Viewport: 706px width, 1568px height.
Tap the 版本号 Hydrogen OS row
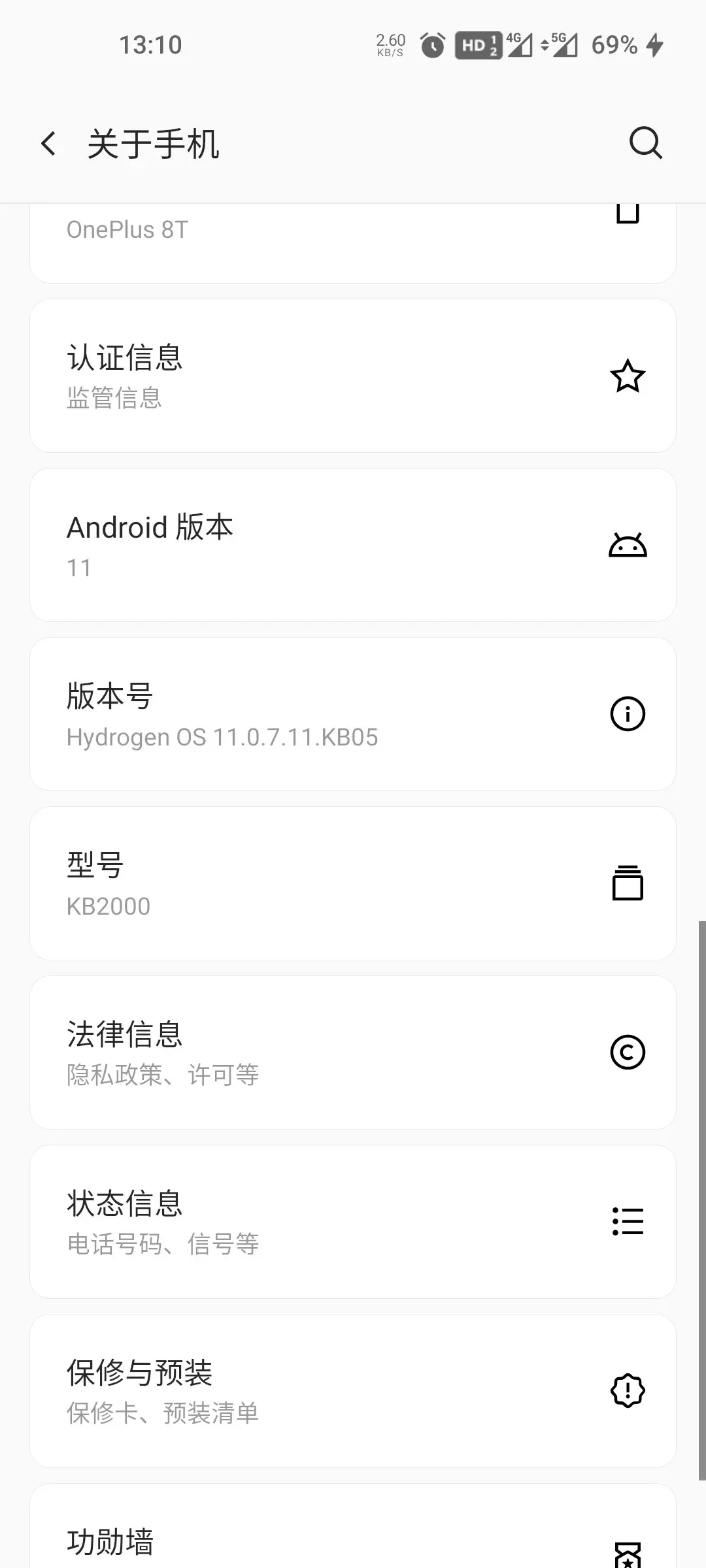coord(353,714)
